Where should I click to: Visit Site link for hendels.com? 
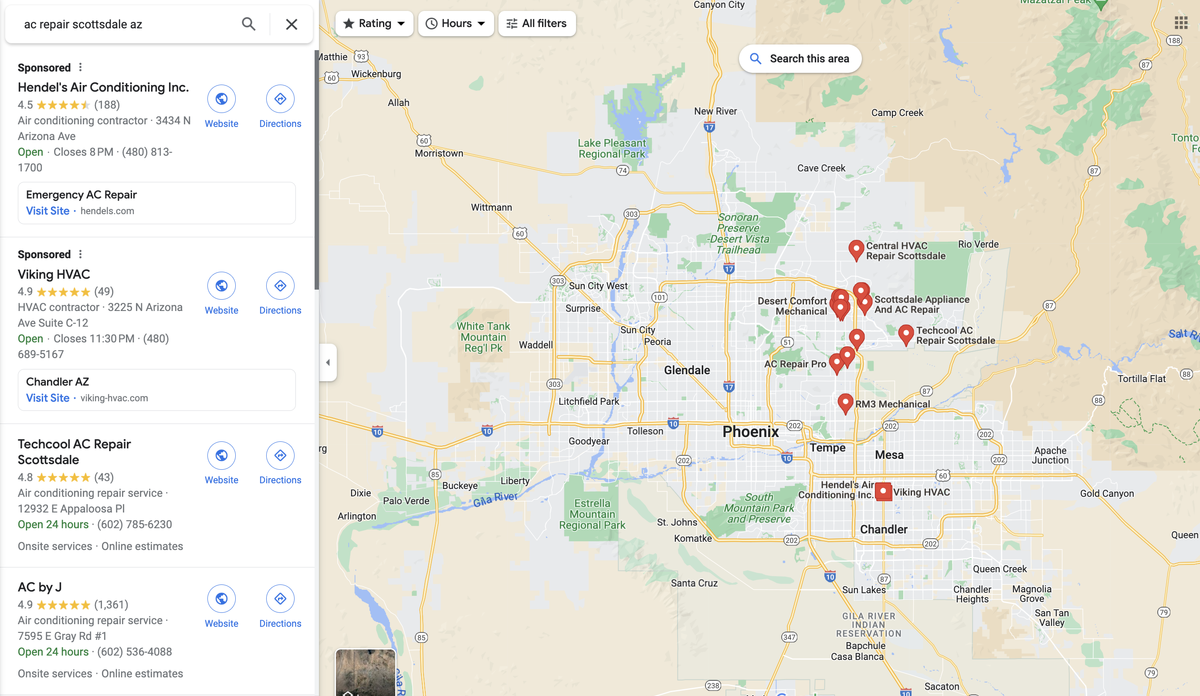47,211
